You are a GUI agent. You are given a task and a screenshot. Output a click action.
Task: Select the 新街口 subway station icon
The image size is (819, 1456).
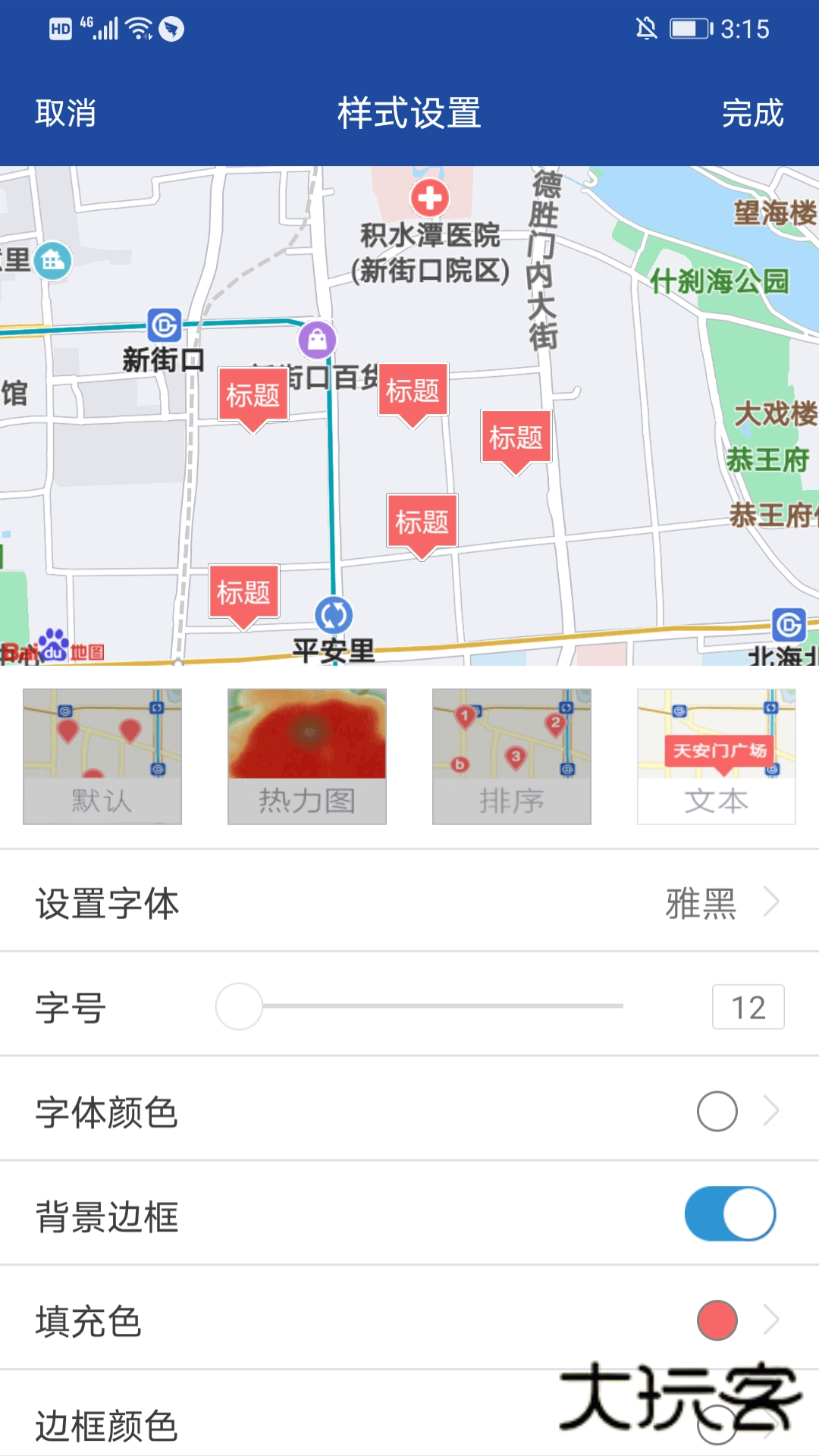click(164, 328)
